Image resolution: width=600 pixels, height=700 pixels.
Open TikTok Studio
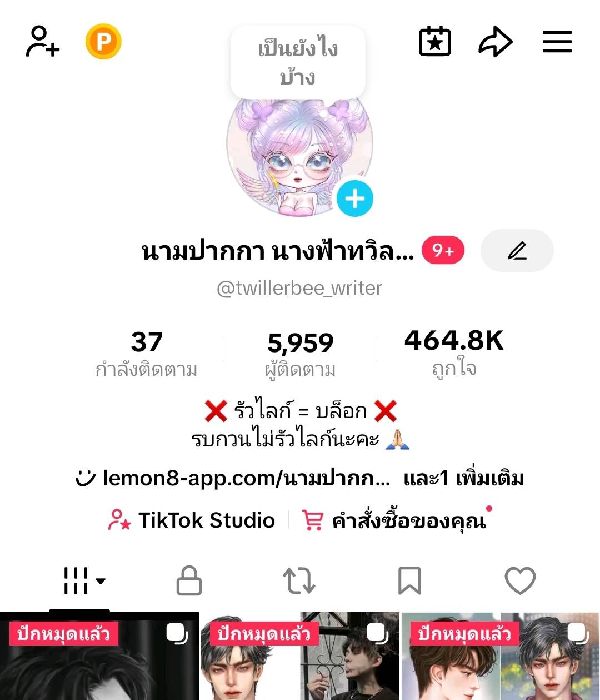(x=191, y=520)
